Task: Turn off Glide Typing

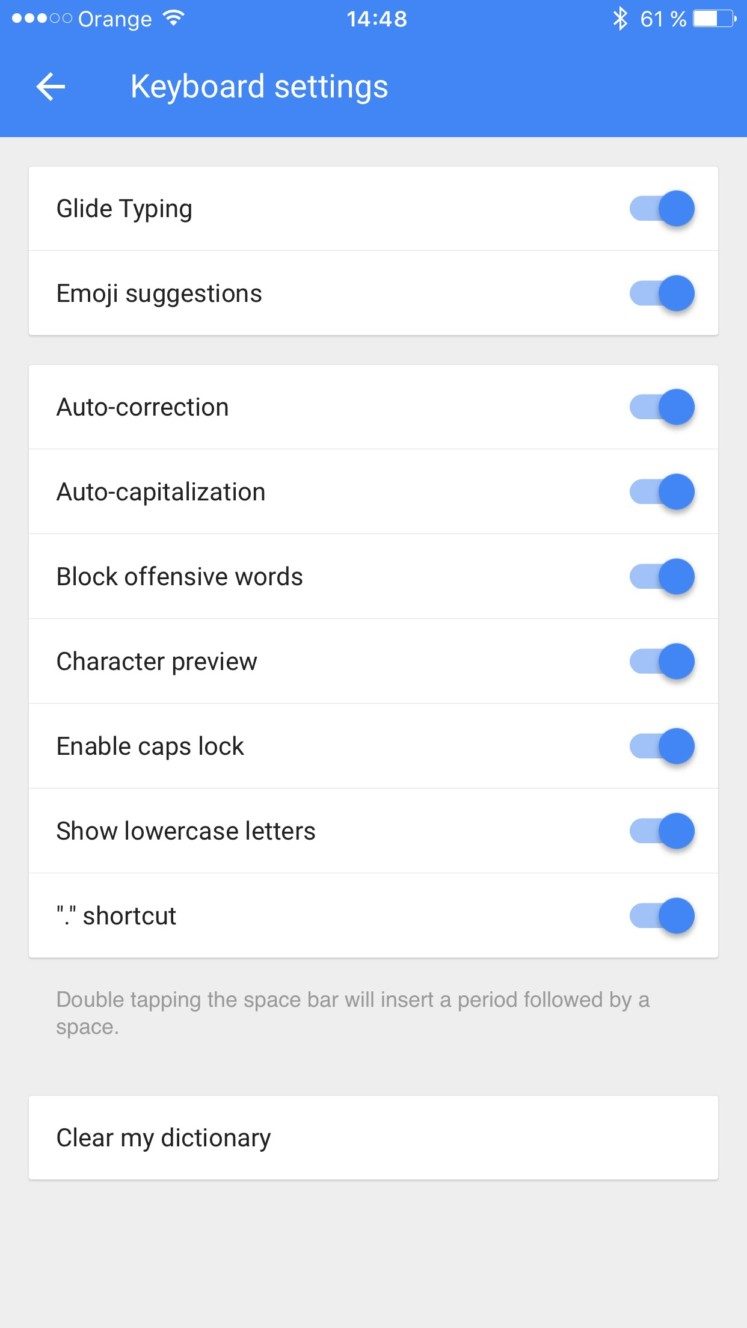Action: click(x=662, y=209)
